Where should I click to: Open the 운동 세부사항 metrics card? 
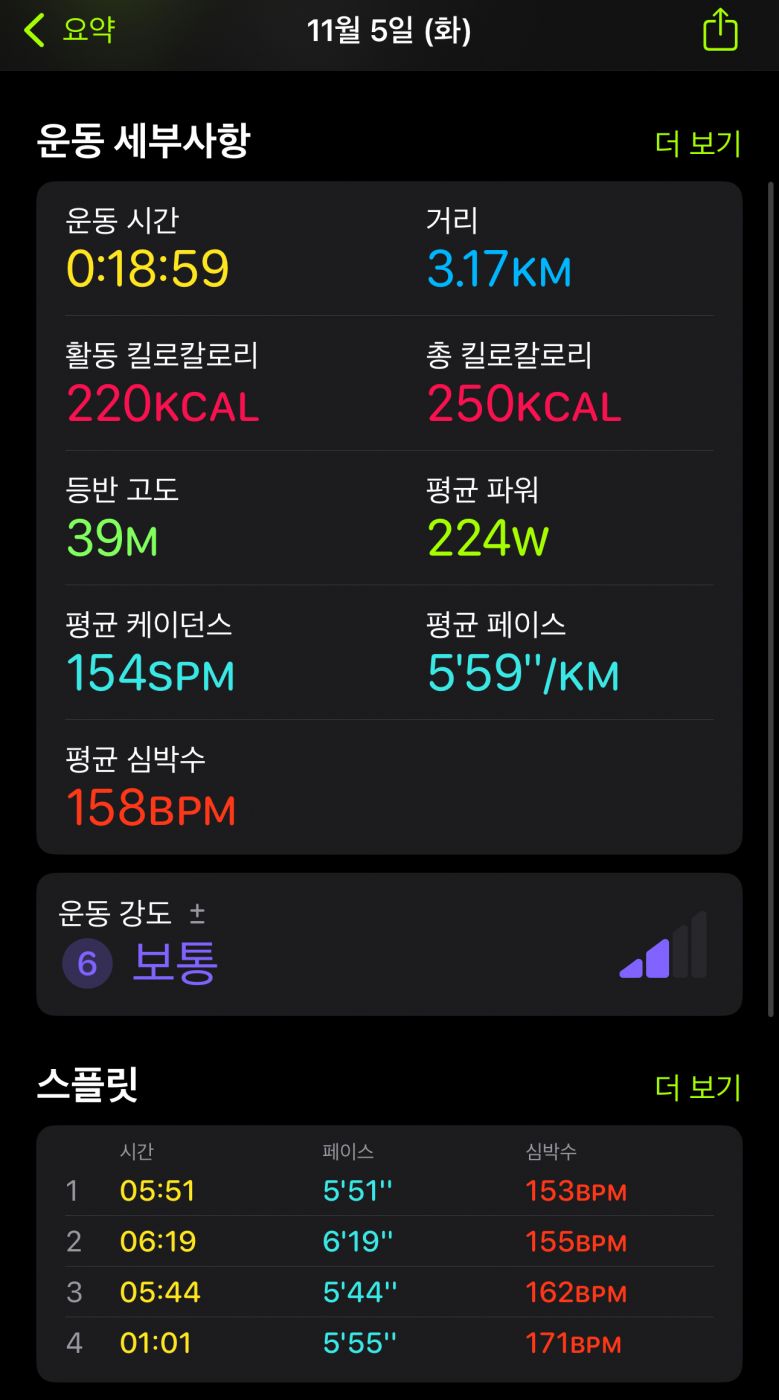[x=389, y=517]
